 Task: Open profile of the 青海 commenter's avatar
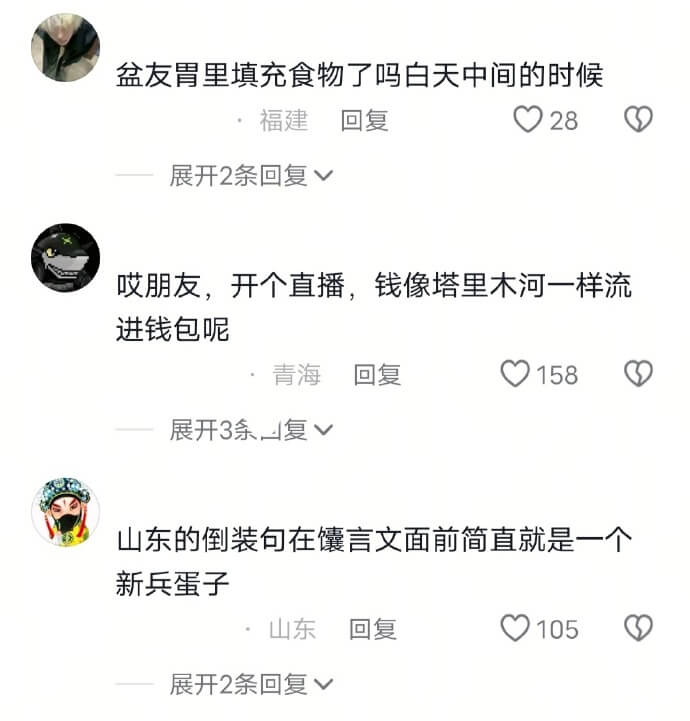pyautogui.click(x=66, y=258)
